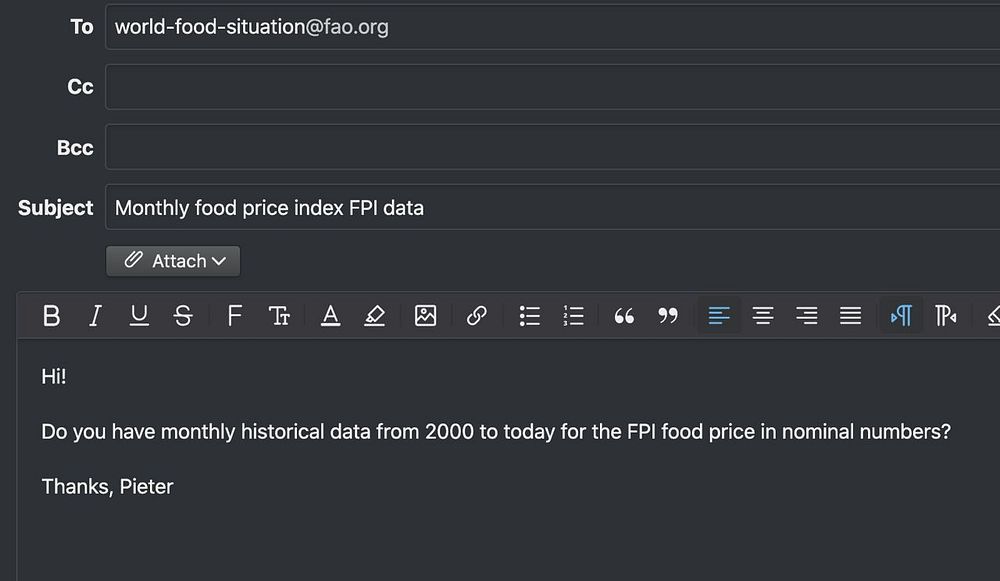Underline the selected text
Viewport: 1000px width, 581px height.
pyautogui.click(x=139, y=316)
